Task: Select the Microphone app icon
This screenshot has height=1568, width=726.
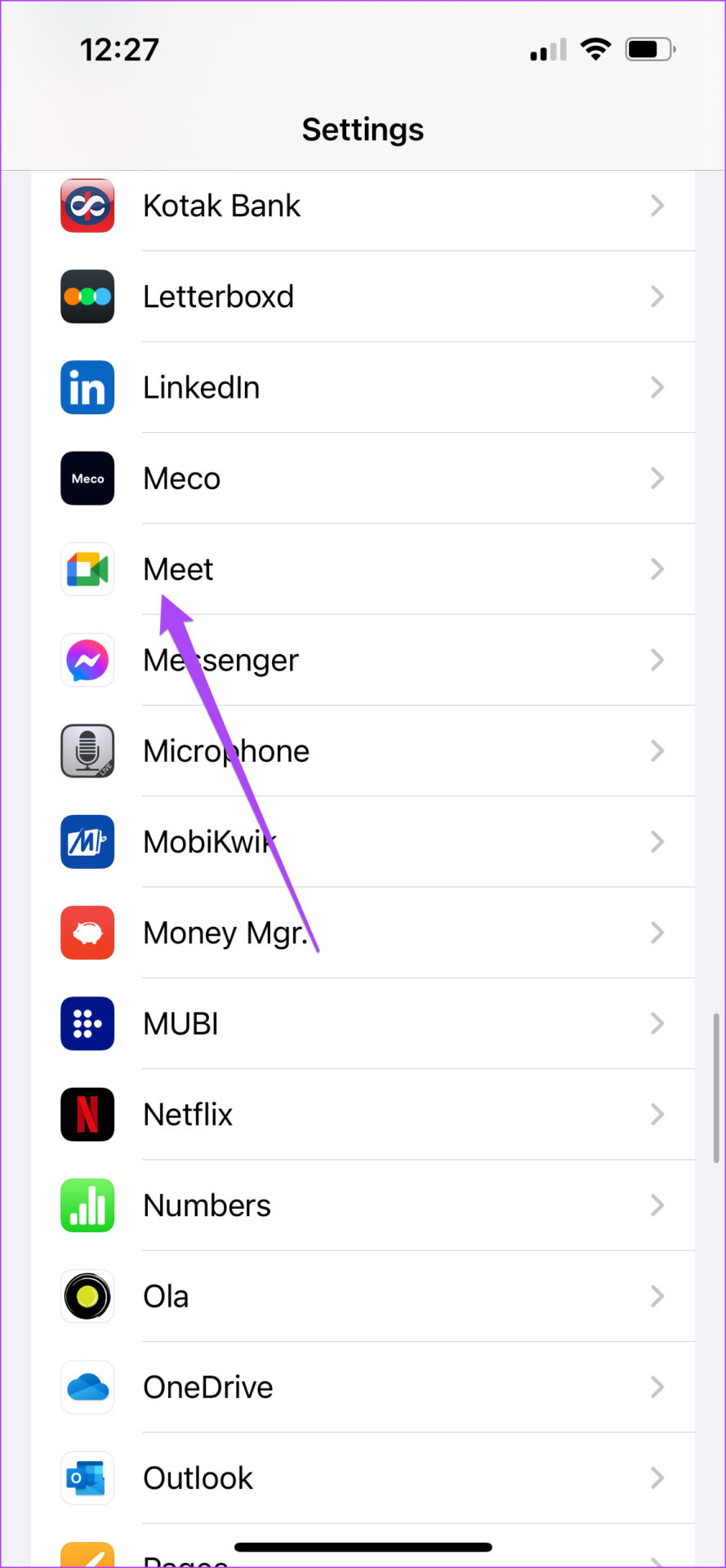Action: (87, 751)
